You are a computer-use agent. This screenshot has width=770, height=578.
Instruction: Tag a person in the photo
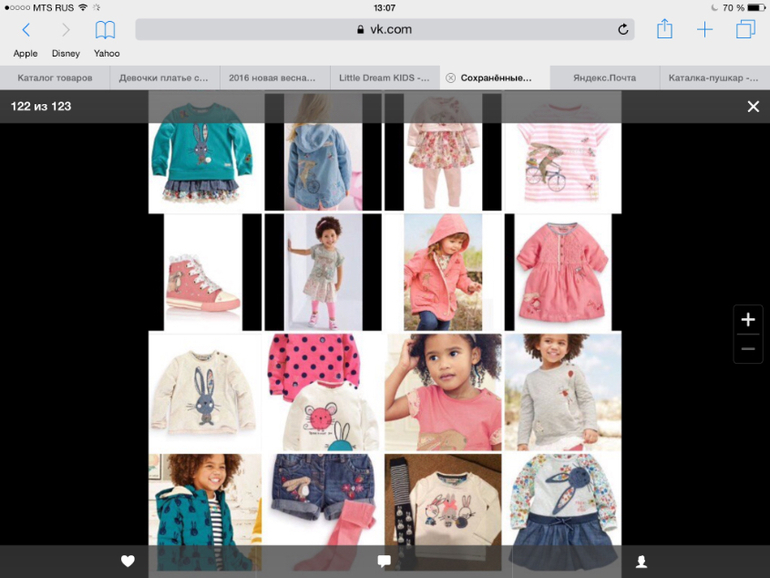click(x=641, y=562)
